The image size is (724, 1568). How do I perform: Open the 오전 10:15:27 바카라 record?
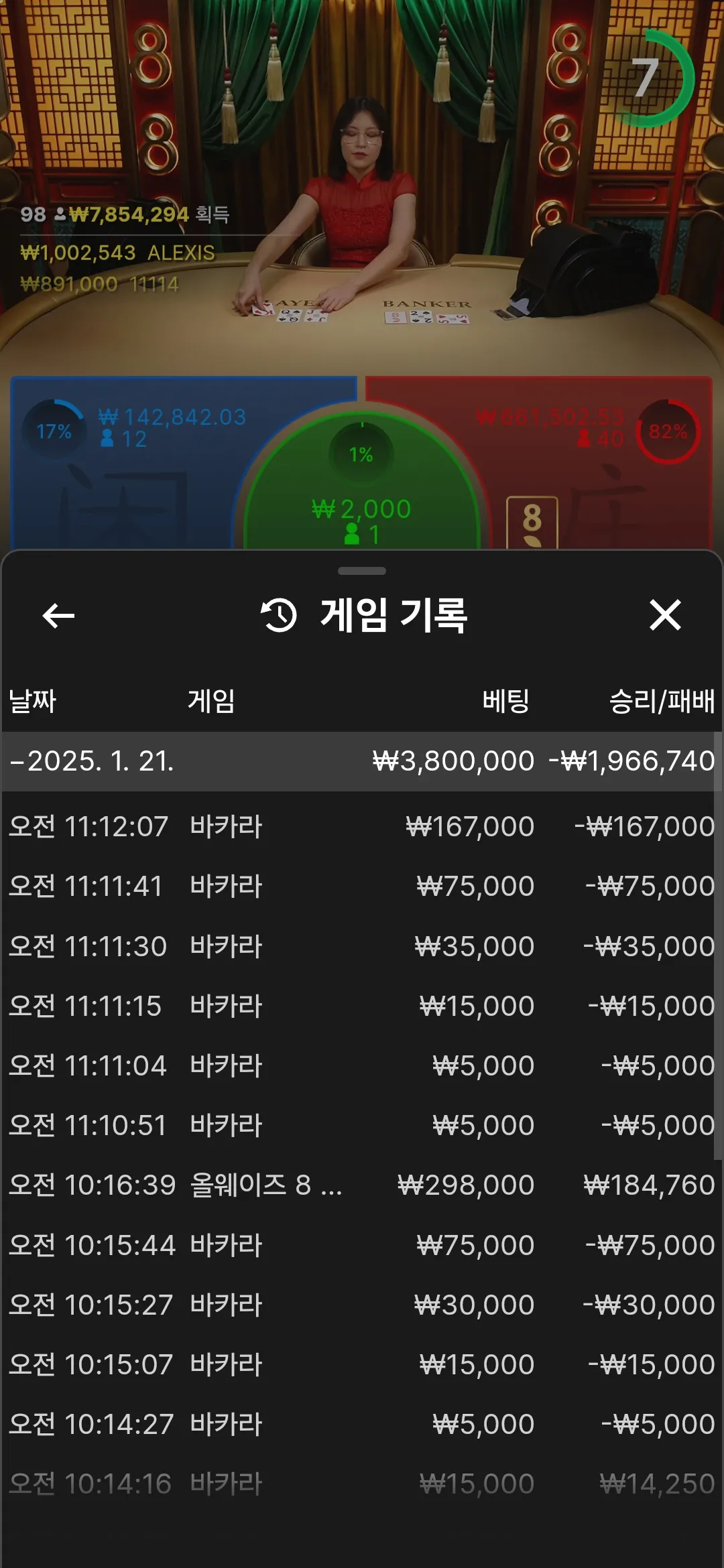click(362, 1305)
